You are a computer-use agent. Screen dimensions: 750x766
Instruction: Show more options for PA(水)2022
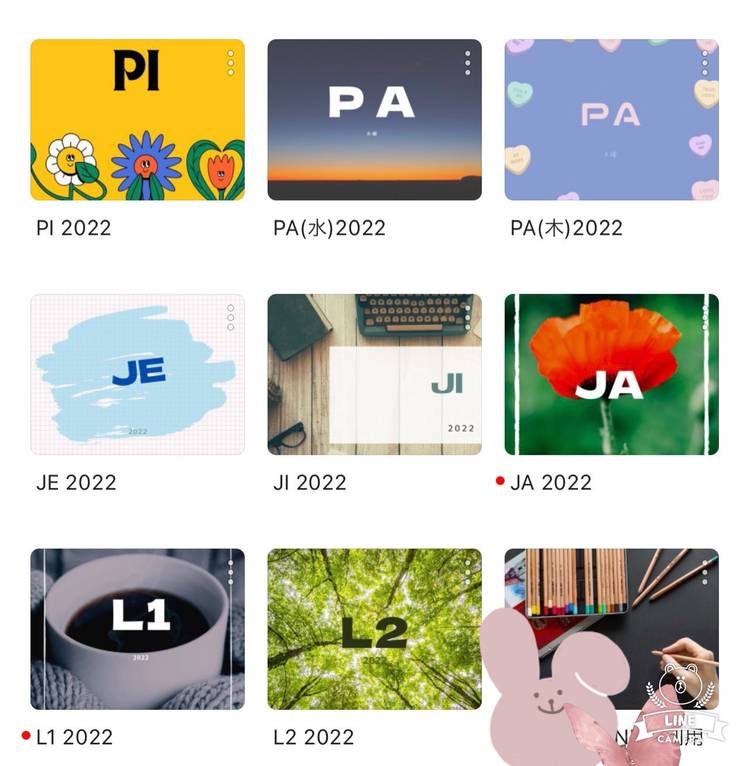point(467,63)
